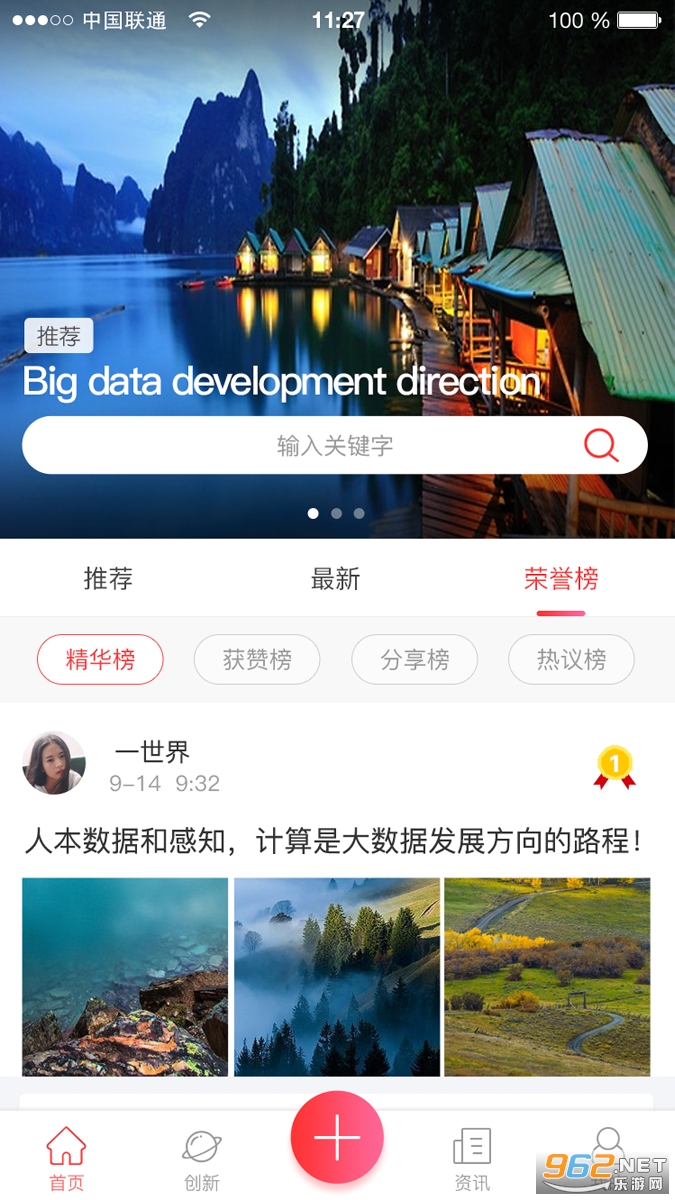Choose the 分享榜 ranking chip
Screen dimensions: 675x1200
pyautogui.click(x=414, y=659)
